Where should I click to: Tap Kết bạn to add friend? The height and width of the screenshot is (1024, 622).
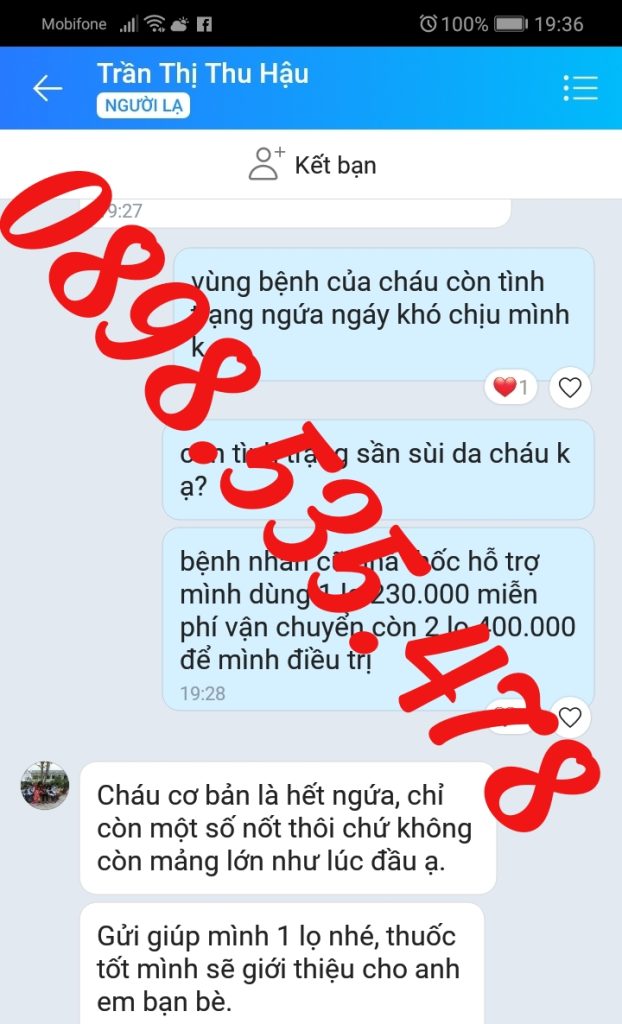click(311, 164)
